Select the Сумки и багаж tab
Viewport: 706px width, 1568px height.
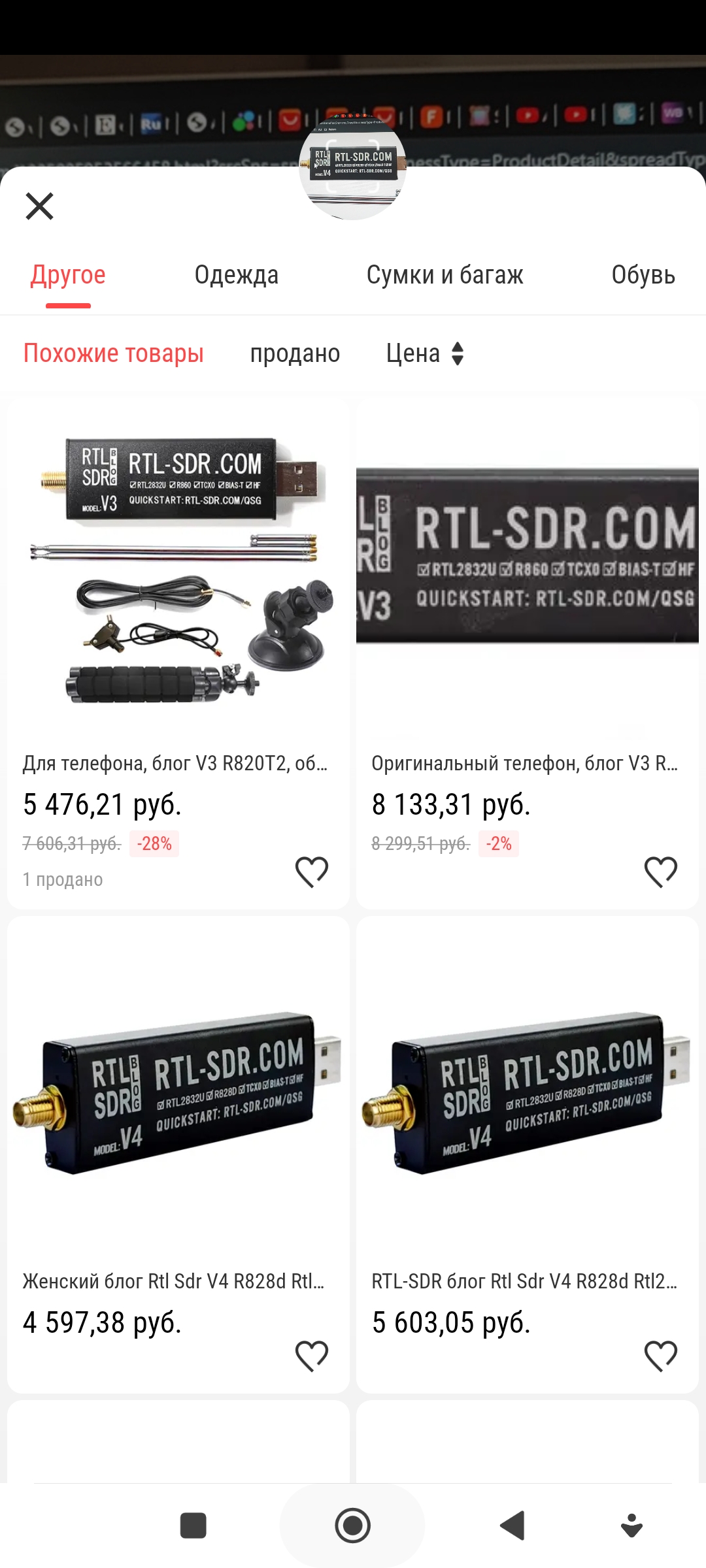pyautogui.click(x=445, y=275)
